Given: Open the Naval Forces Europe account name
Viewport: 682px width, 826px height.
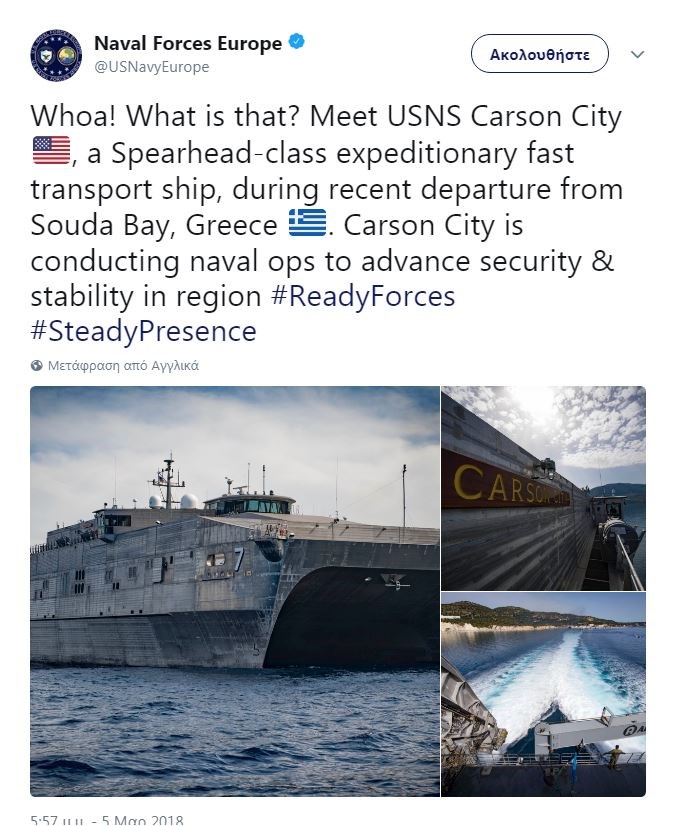Looking at the screenshot, I should 187,43.
